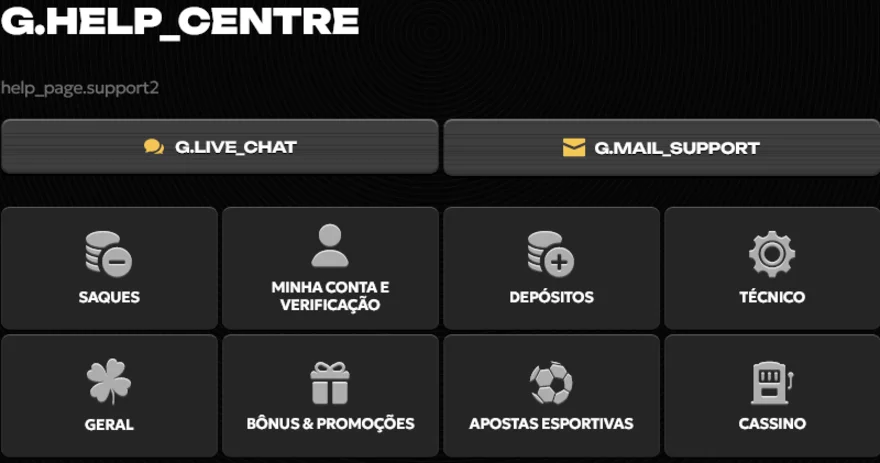Open the Saques help category
880x463 pixels.
click(109, 268)
